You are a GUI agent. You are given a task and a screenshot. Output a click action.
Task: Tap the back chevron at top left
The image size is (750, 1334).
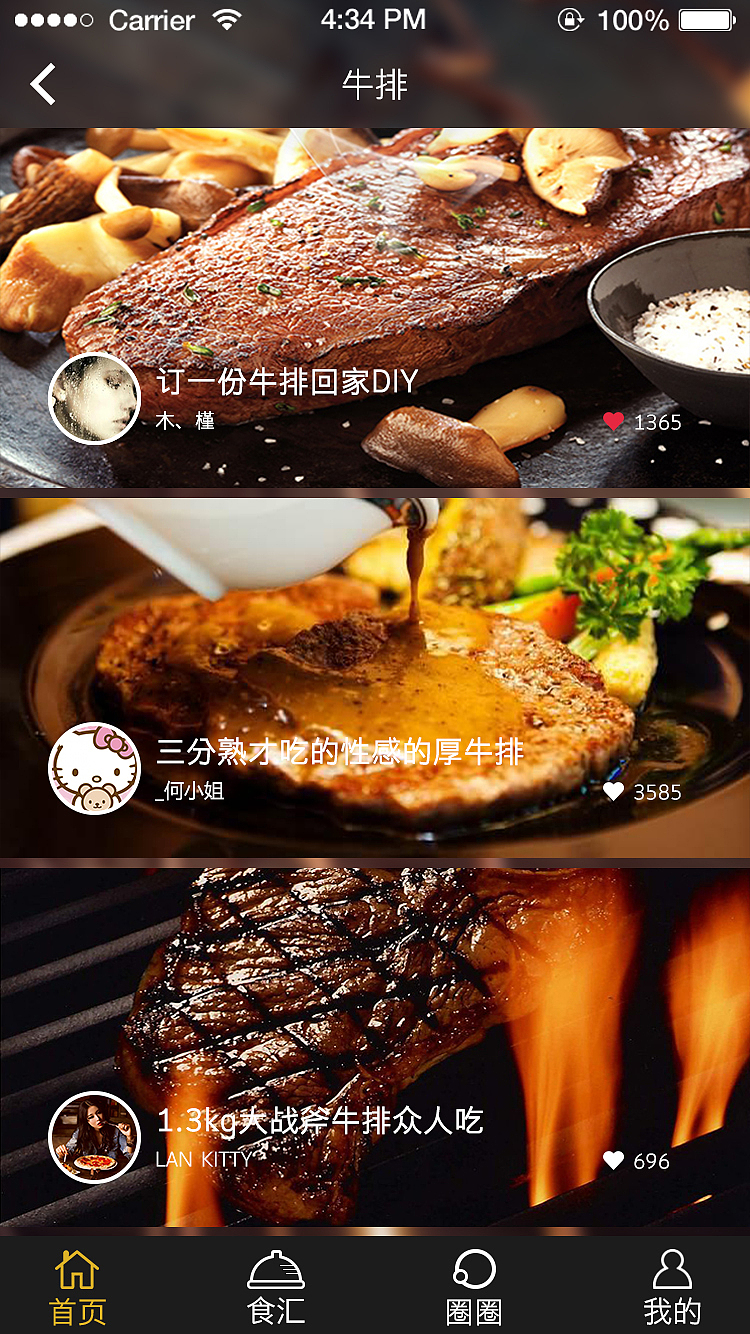[x=42, y=84]
